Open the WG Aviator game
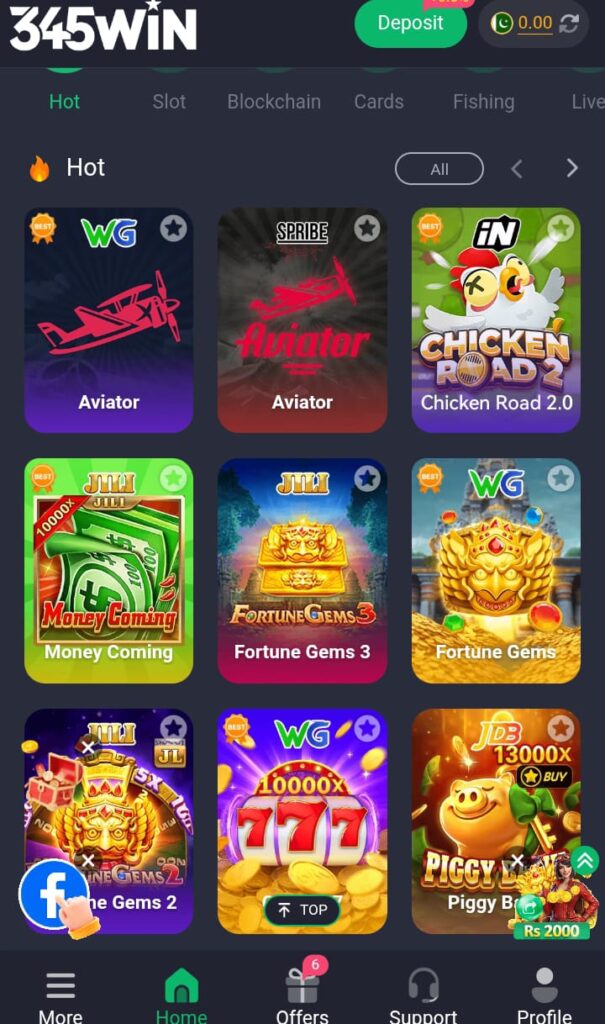 coord(108,320)
